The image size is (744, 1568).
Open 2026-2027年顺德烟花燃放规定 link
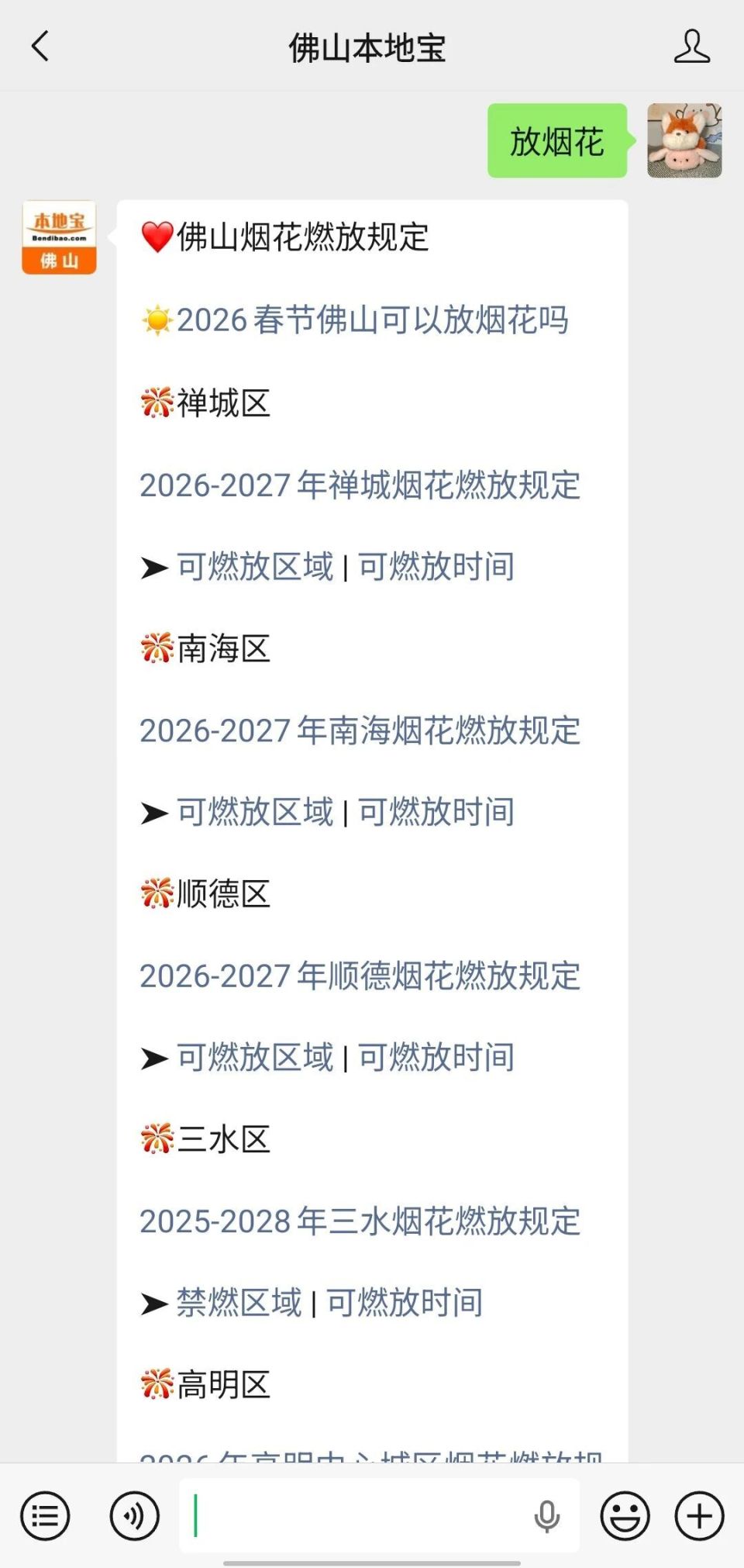[x=358, y=976]
